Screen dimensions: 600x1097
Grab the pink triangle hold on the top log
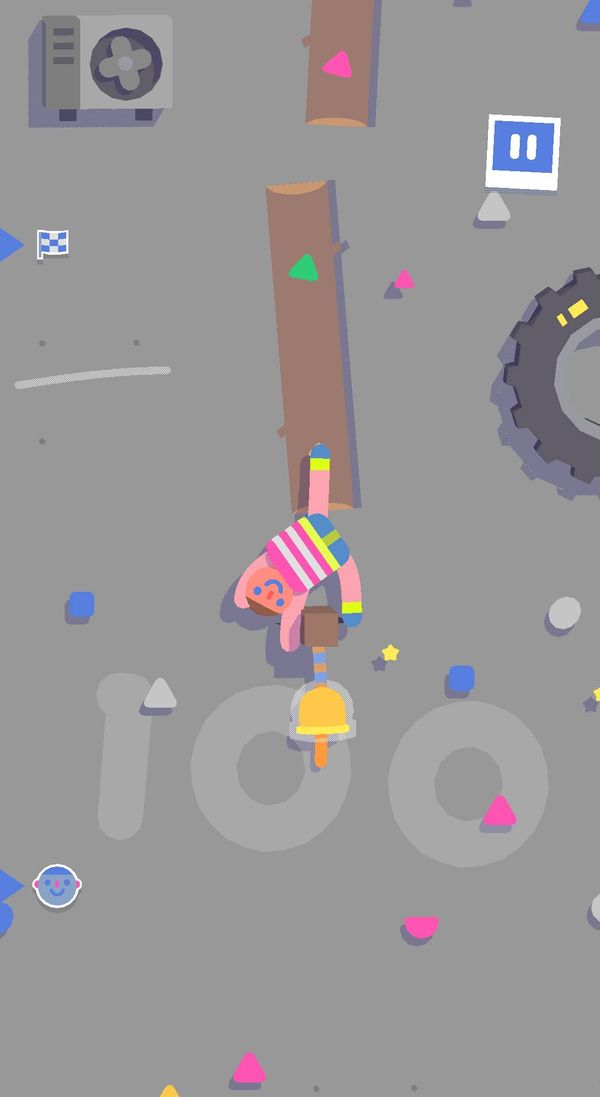[x=337, y=64]
